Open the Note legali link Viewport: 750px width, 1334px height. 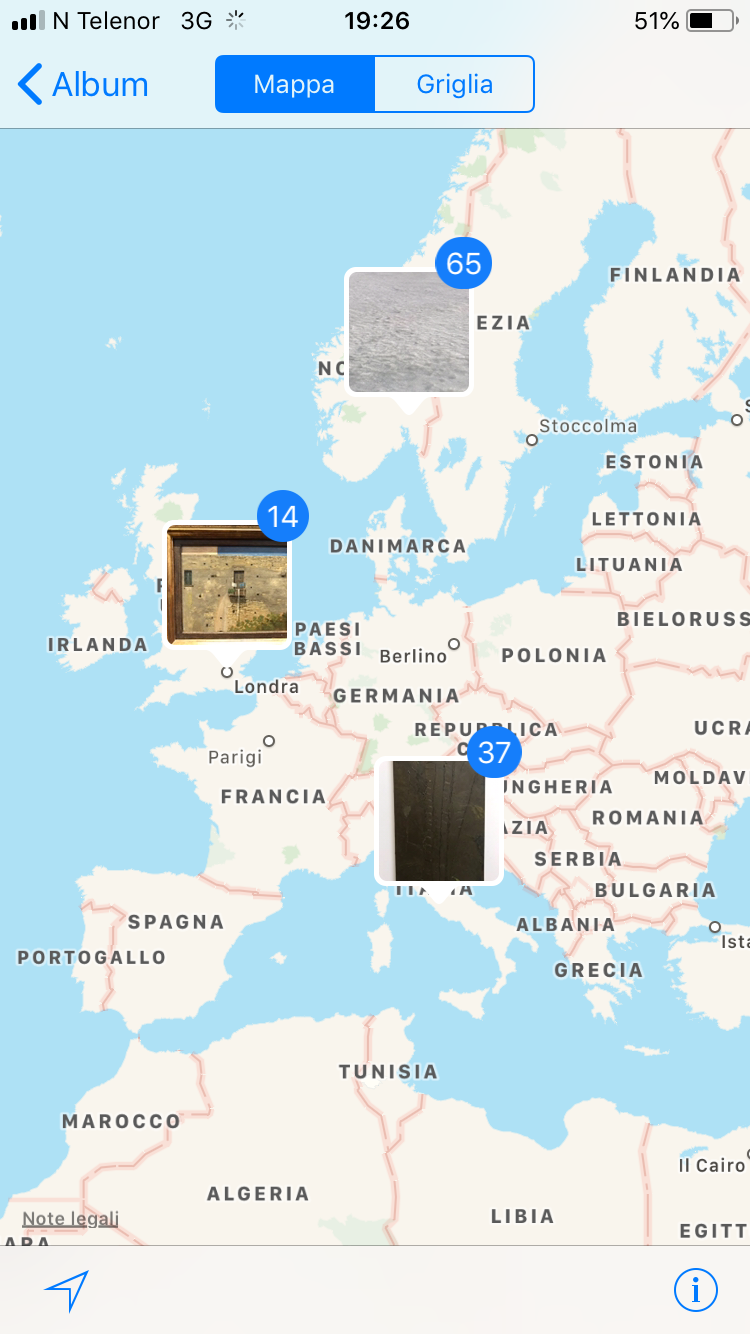pos(70,1218)
